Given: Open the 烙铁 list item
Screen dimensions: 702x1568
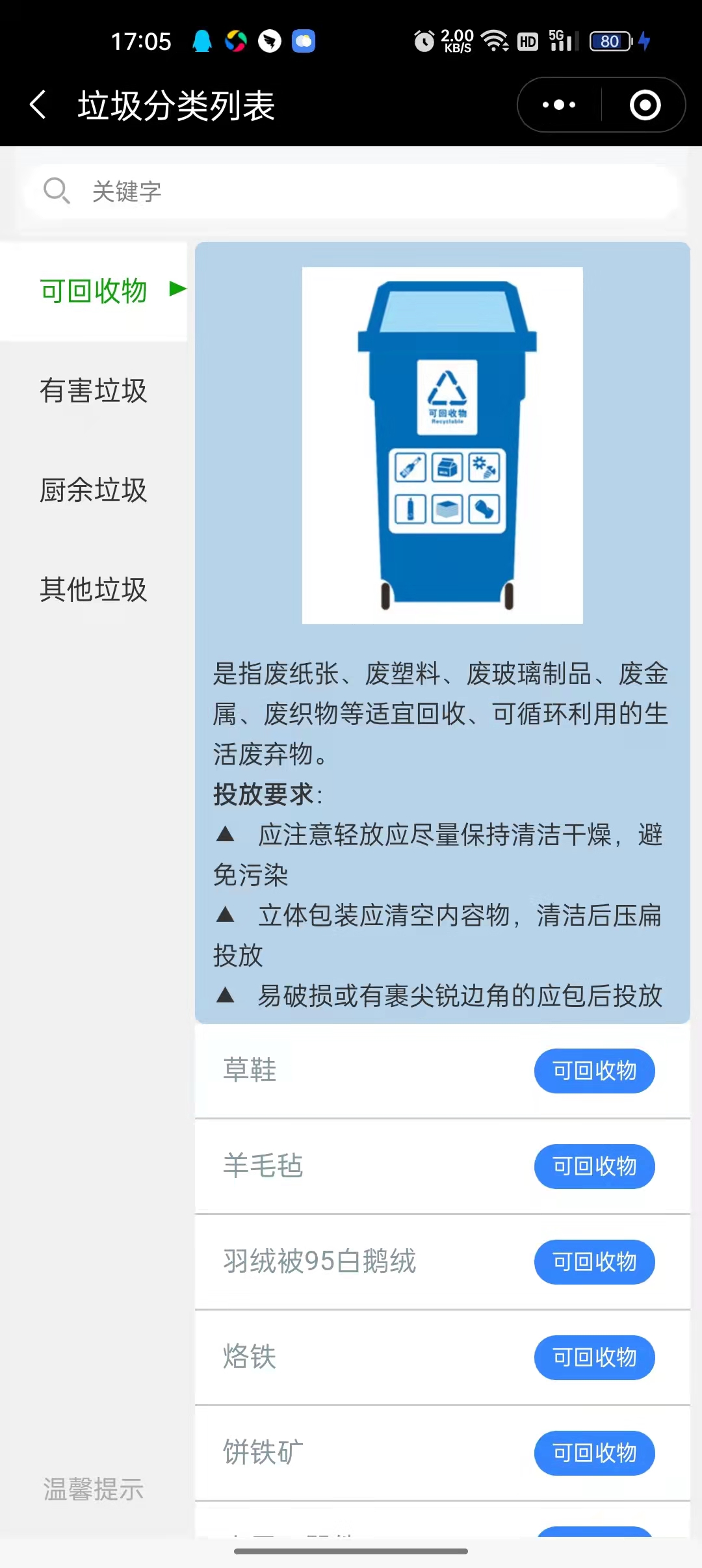Looking at the screenshot, I should (442, 1357).
